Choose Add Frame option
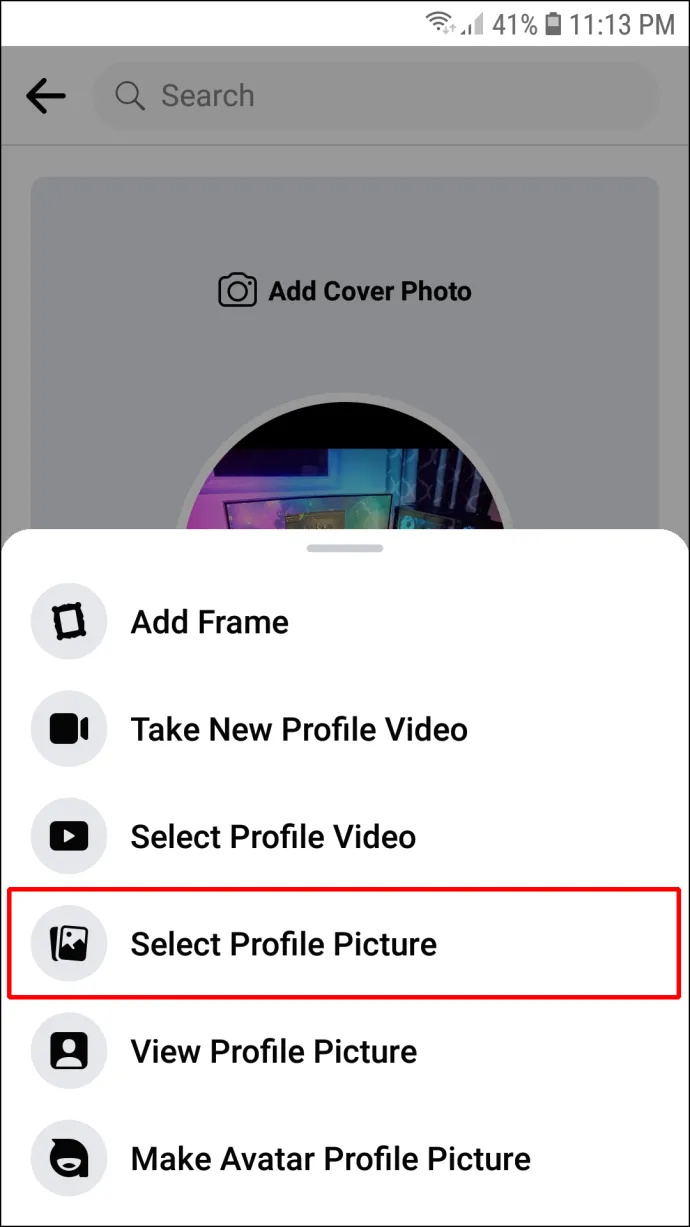690x1227 pixels. point(345,622)
